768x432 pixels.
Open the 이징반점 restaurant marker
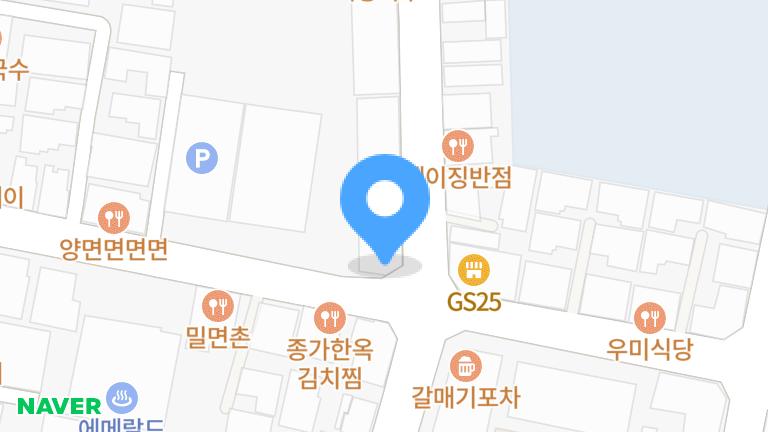click(459, 146)
